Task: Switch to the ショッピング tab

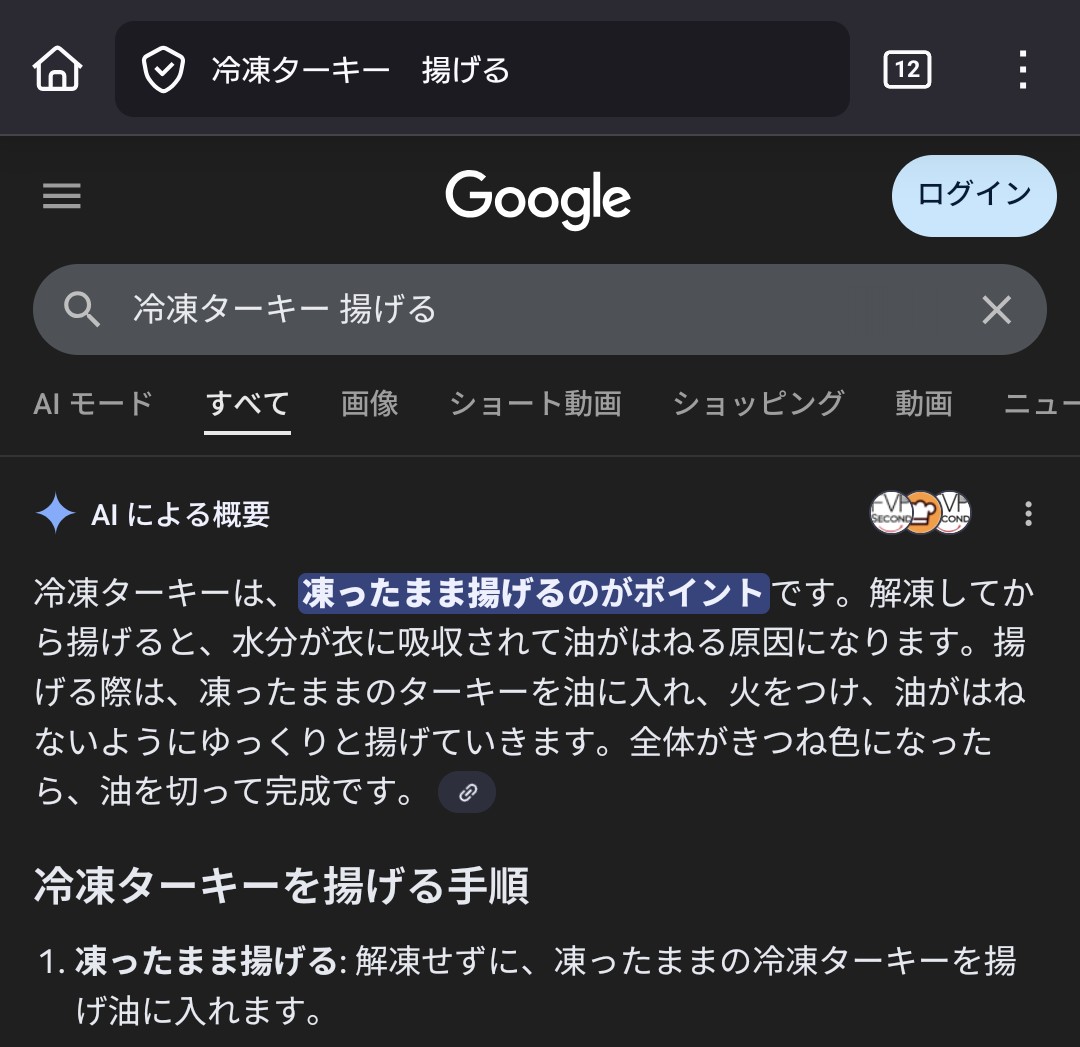Action: [758, 404]
